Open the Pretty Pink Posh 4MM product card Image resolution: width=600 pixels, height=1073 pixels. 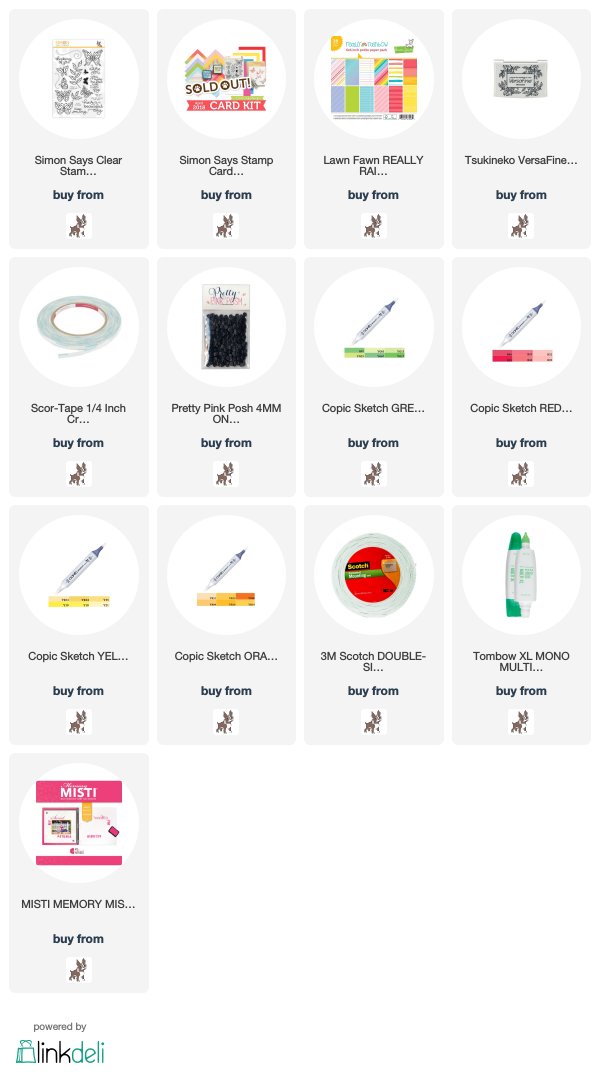pyautogui.click(x=226, y=377)
